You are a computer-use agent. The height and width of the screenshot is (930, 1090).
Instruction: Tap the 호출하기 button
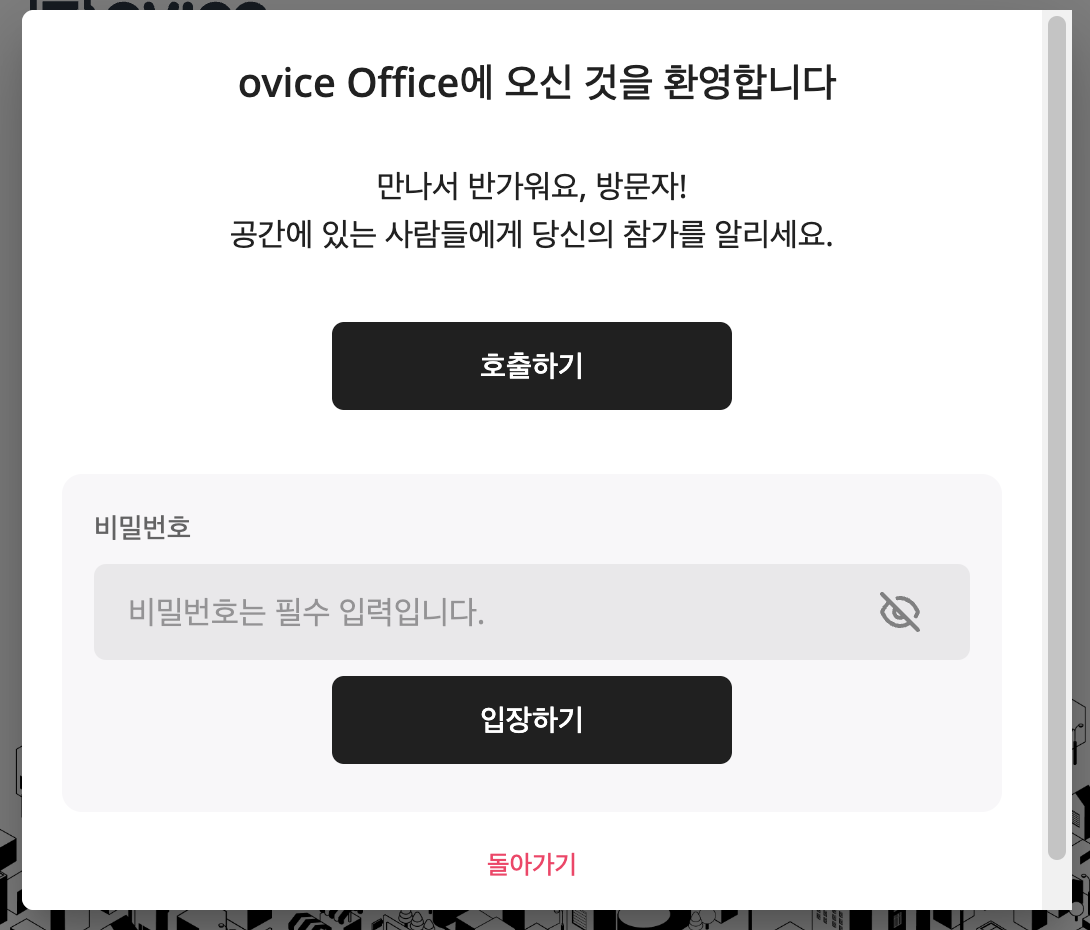[531, 366]
